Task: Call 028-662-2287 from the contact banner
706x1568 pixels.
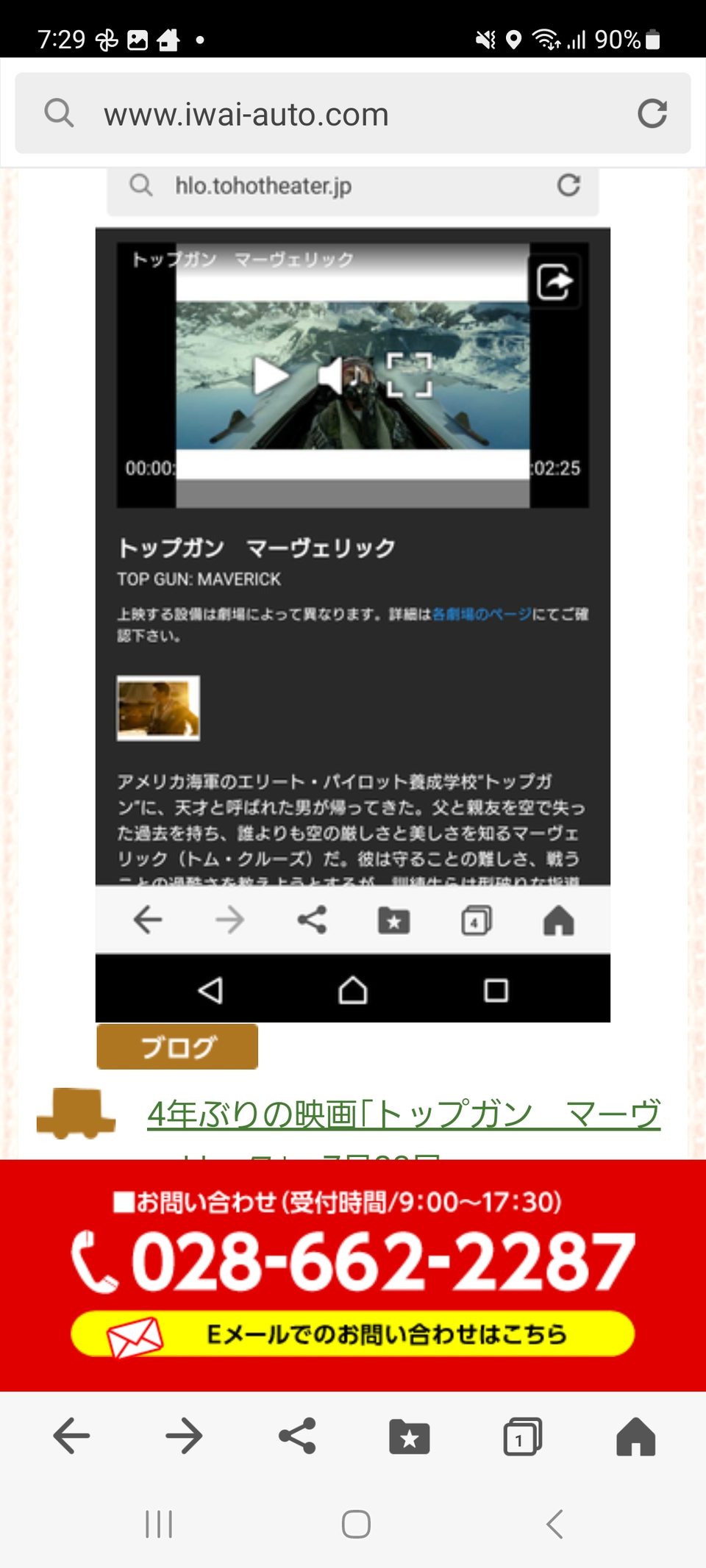Action: click(x=353, y=1261)
